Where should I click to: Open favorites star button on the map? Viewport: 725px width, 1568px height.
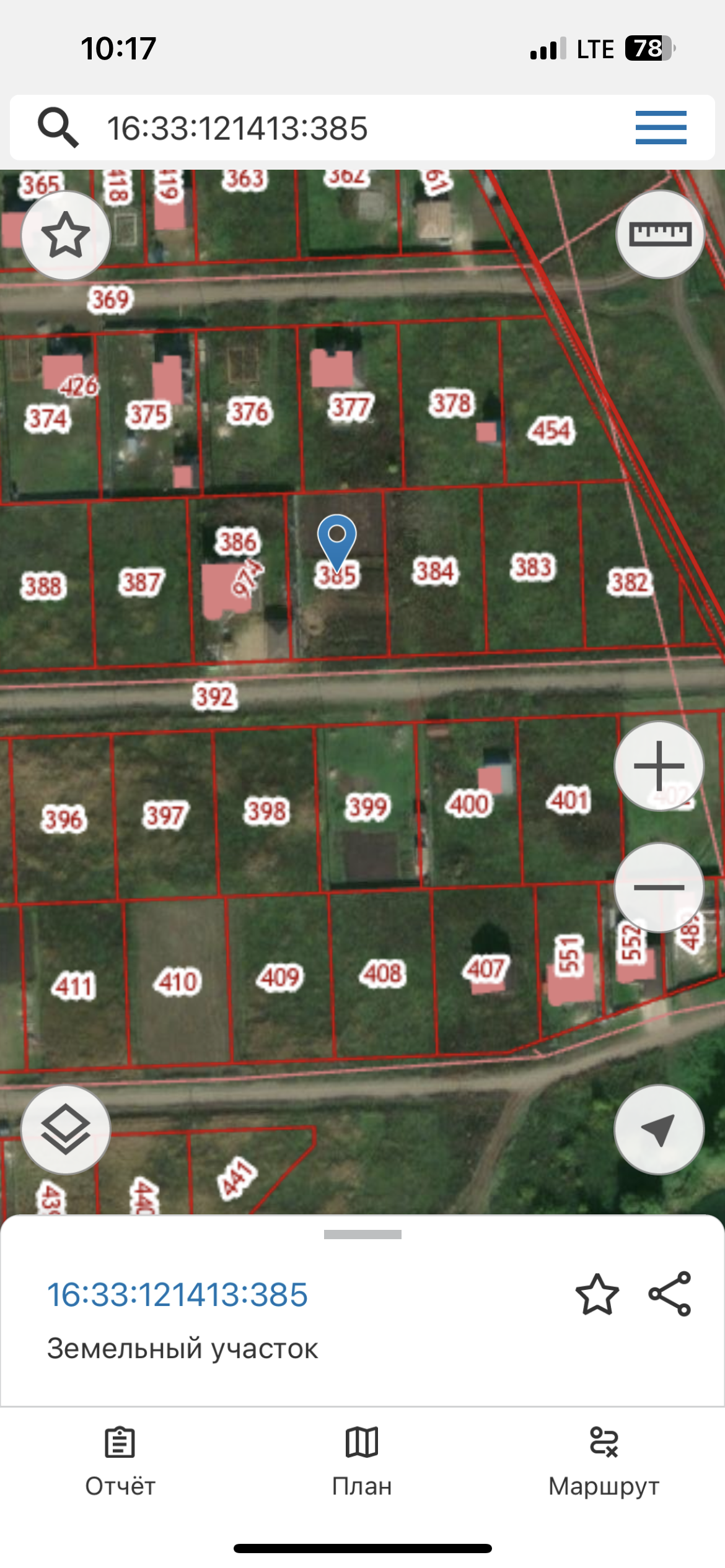tap(66, 236)
